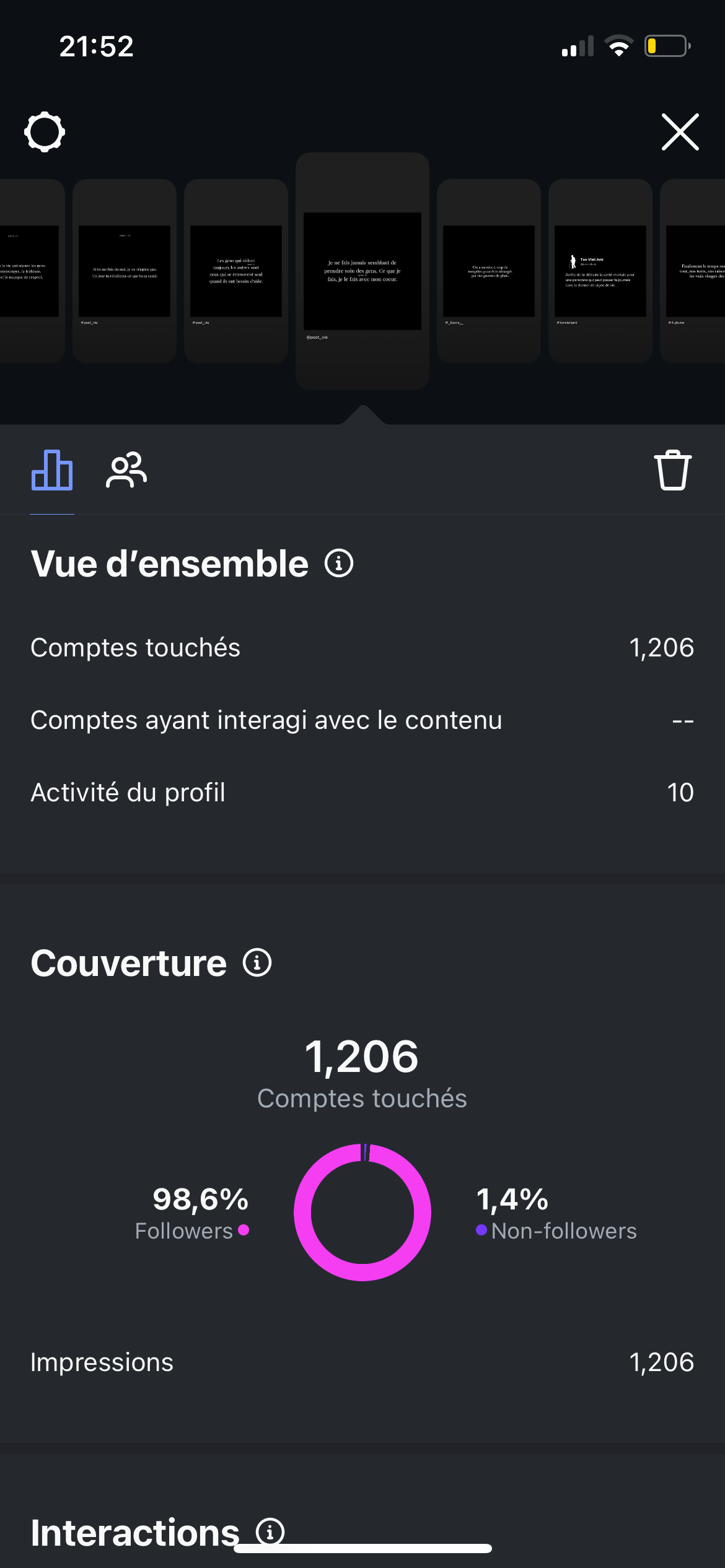Select the story thumbnail starting "Les gens qui aident"
Image resolution: width=725 pixels, height=1568 pixels.
click(x=236, y=271)
